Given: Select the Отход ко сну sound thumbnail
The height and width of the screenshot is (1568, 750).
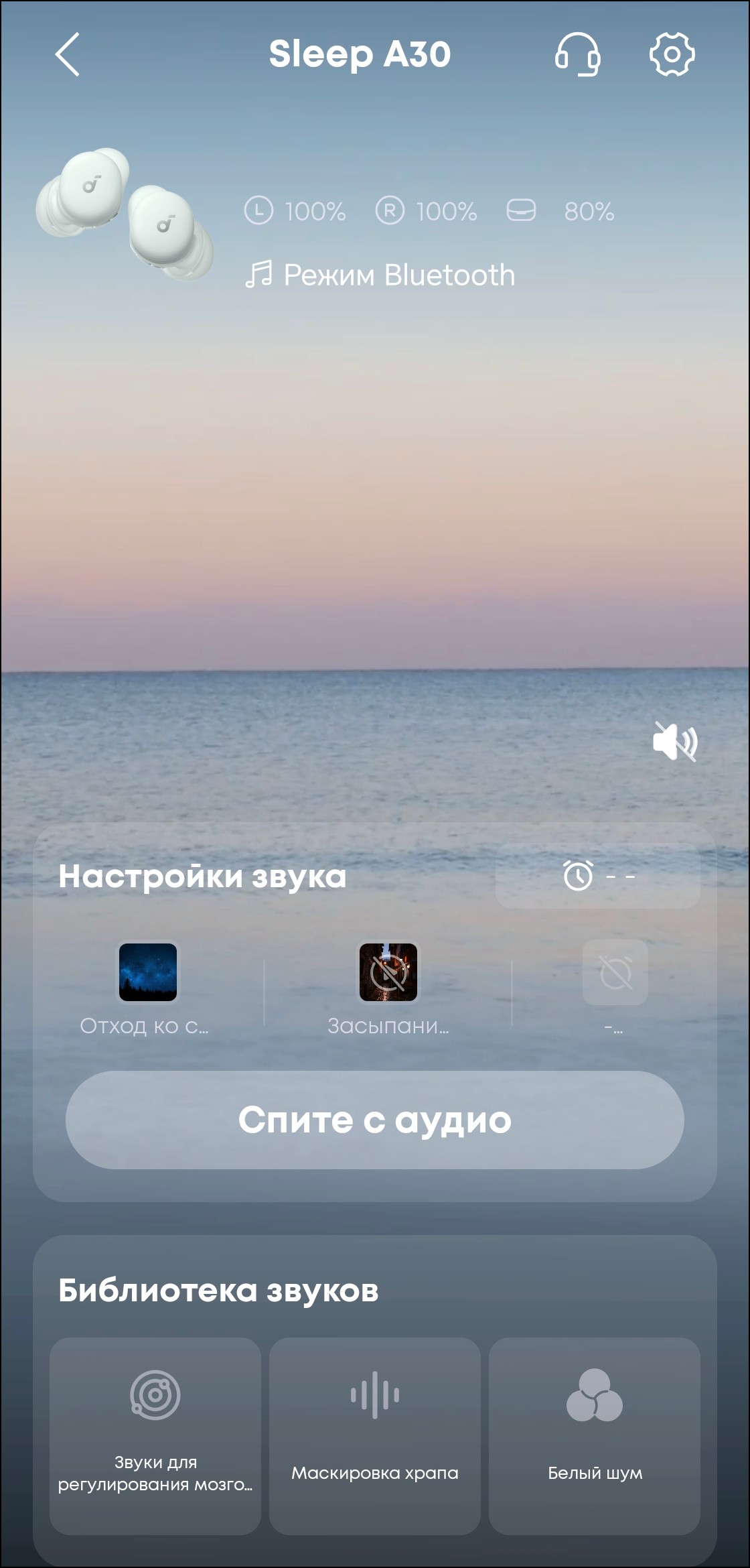Looking at the screenshot, I should 148,972.
